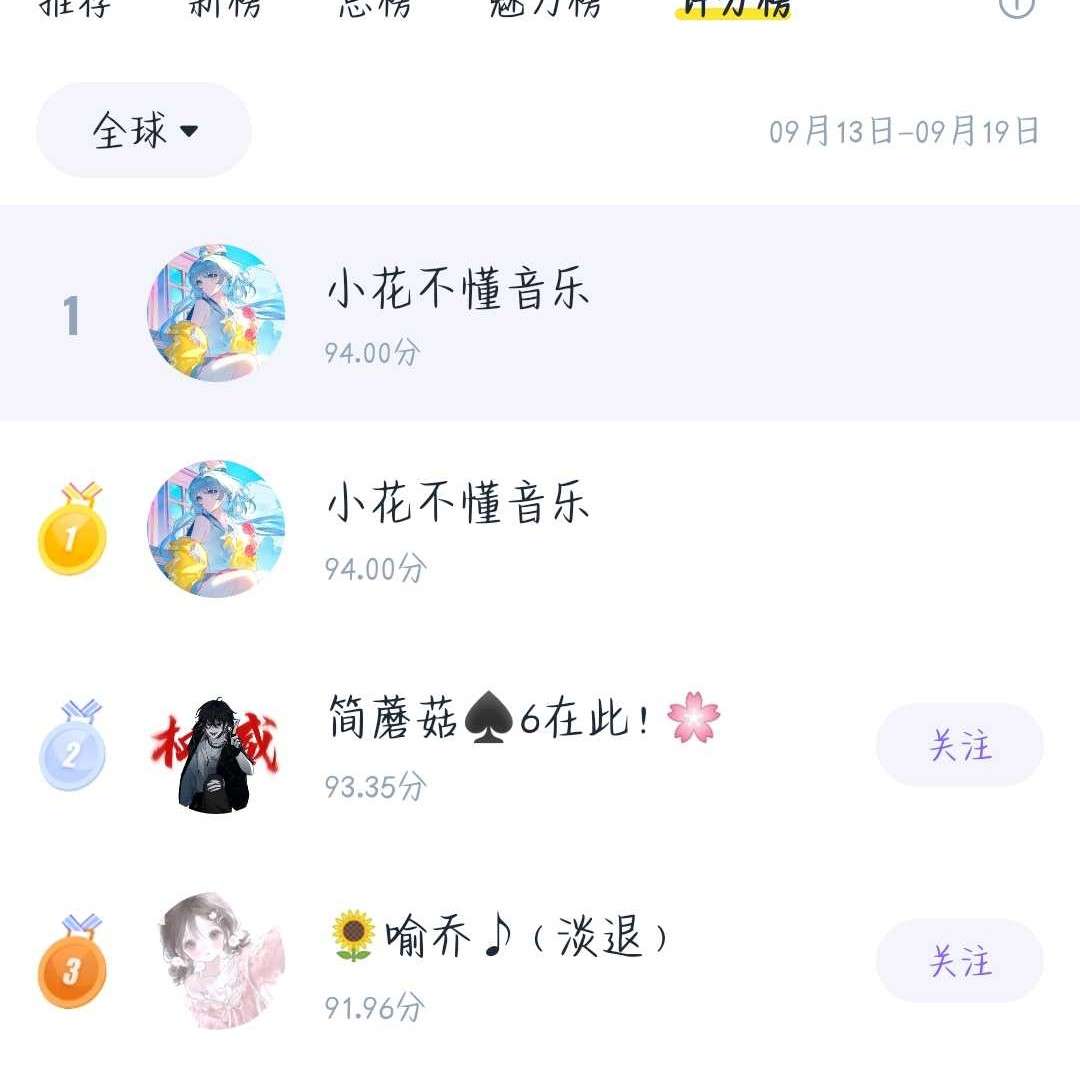Image resolution: width=1080 pixels, height=1080 pixels.
Task: Switch to the 推荐 tab
Action: [x=75, y=8]
